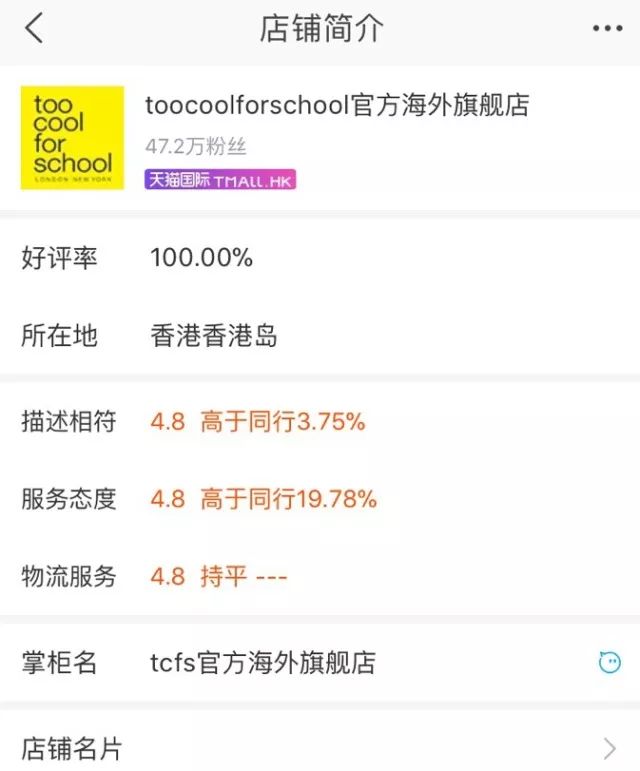Viewport: 640px width, 771px height.
Task: Go back from the 店铺简介 page
Action: click(34, 29)
